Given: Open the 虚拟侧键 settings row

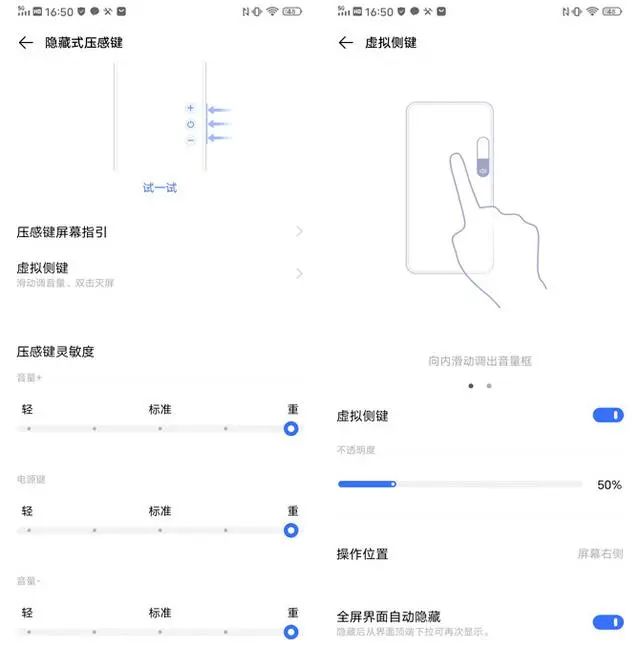Looking at the screenshot, I should coord(160,274).
